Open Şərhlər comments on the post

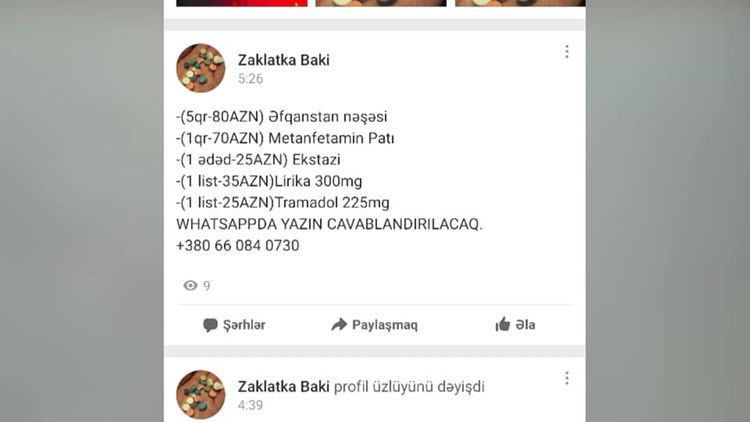[x=234, y=325]
